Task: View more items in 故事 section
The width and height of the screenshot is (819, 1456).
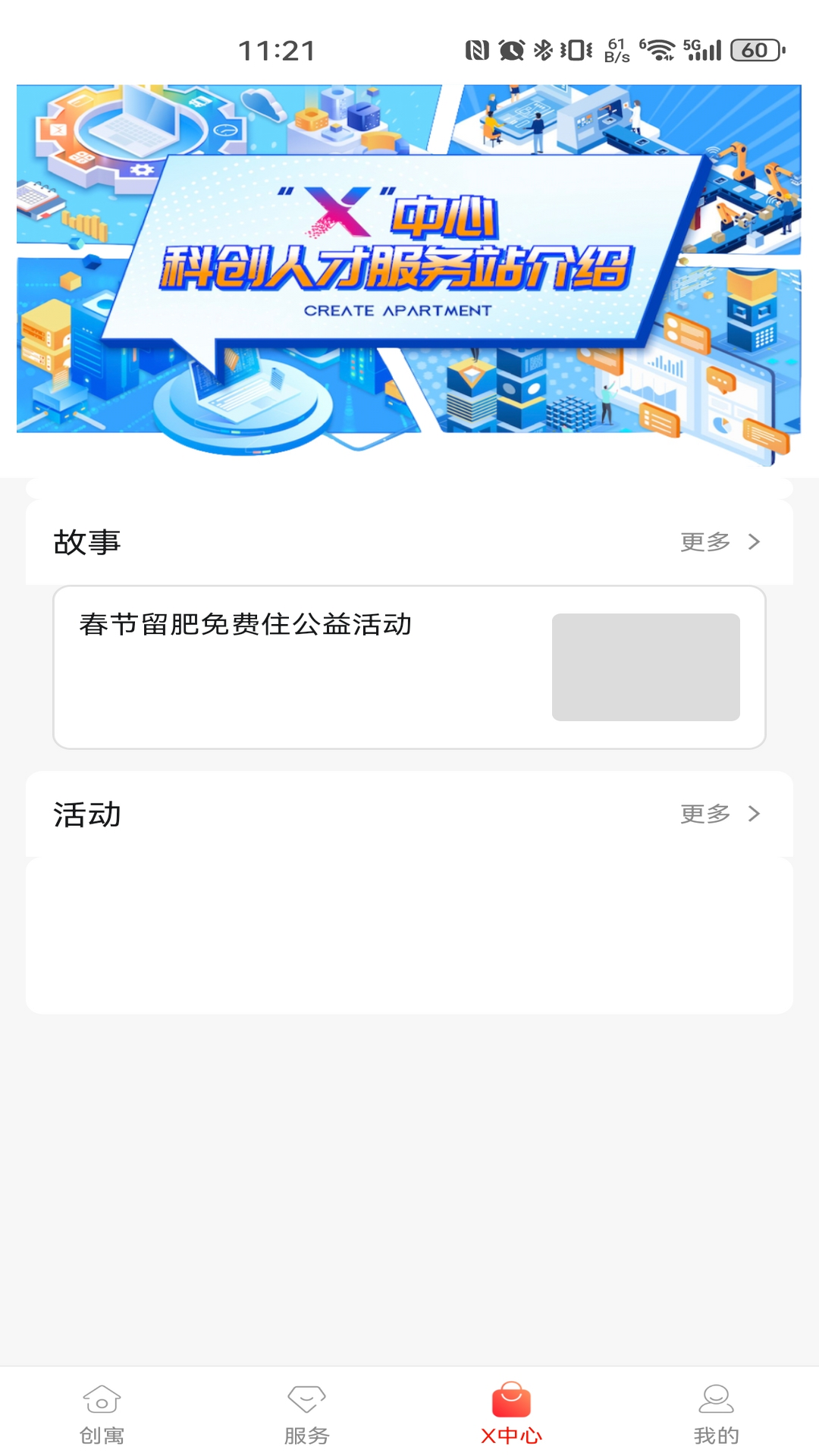Action: [719, 542]
